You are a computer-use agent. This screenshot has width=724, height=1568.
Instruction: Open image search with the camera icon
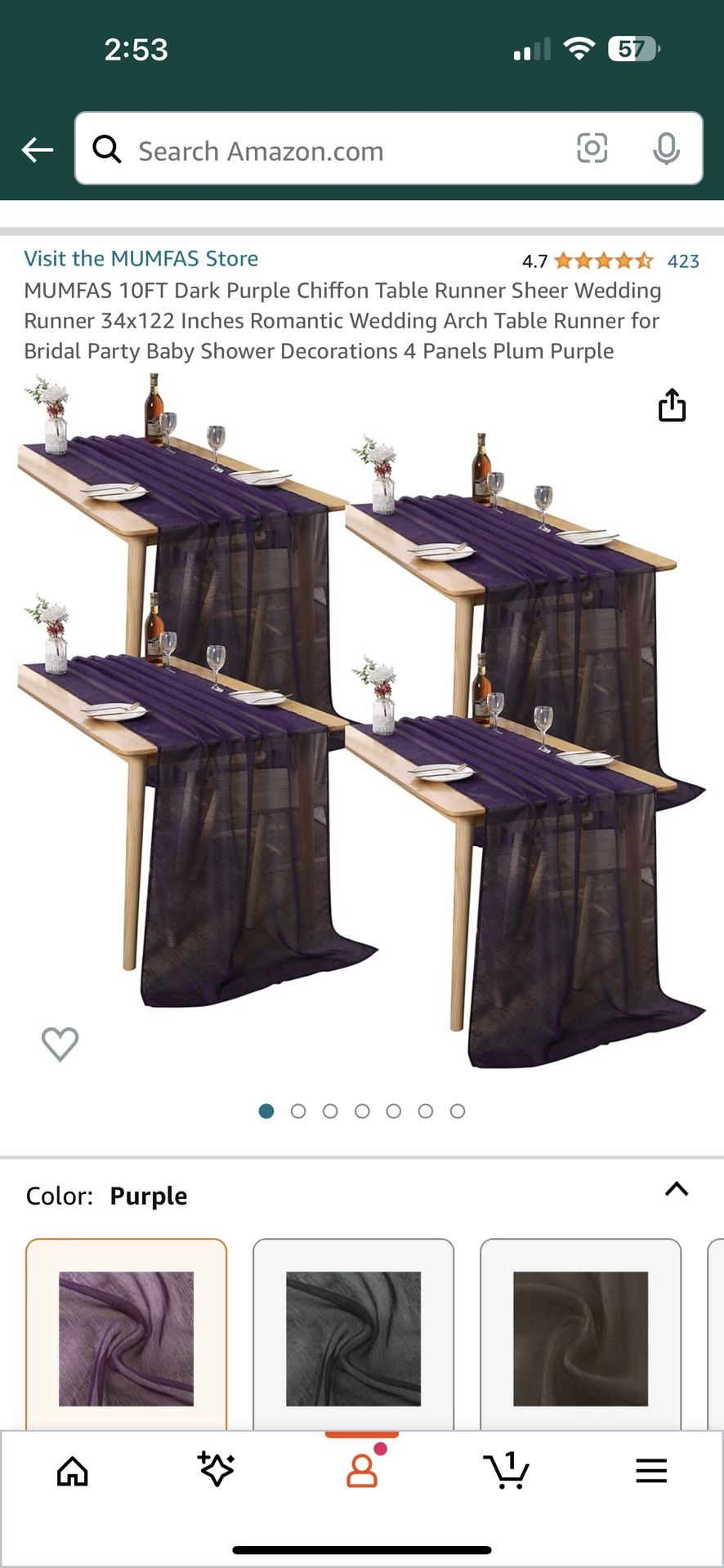pos(593,149)
